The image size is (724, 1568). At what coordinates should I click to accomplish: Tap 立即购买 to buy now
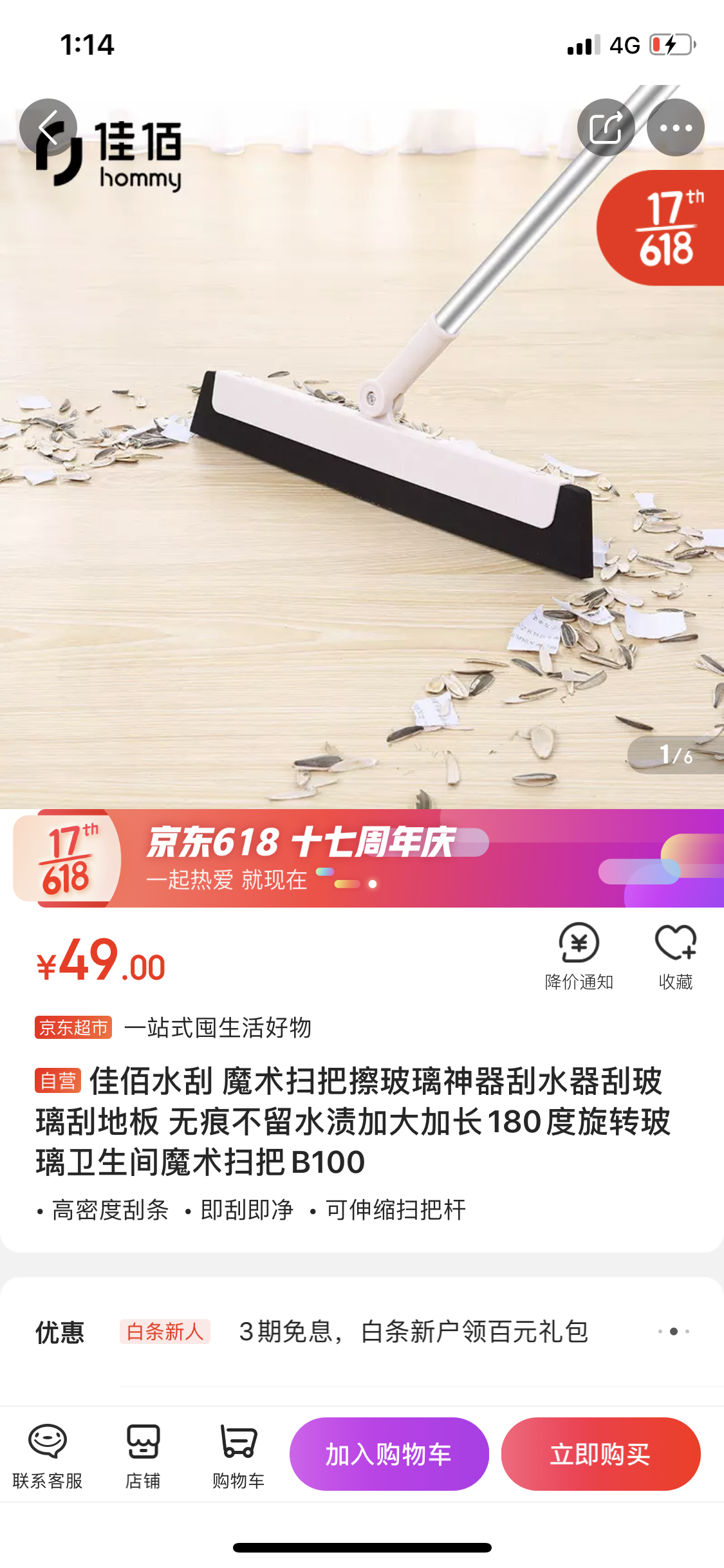coord(601,1454)
